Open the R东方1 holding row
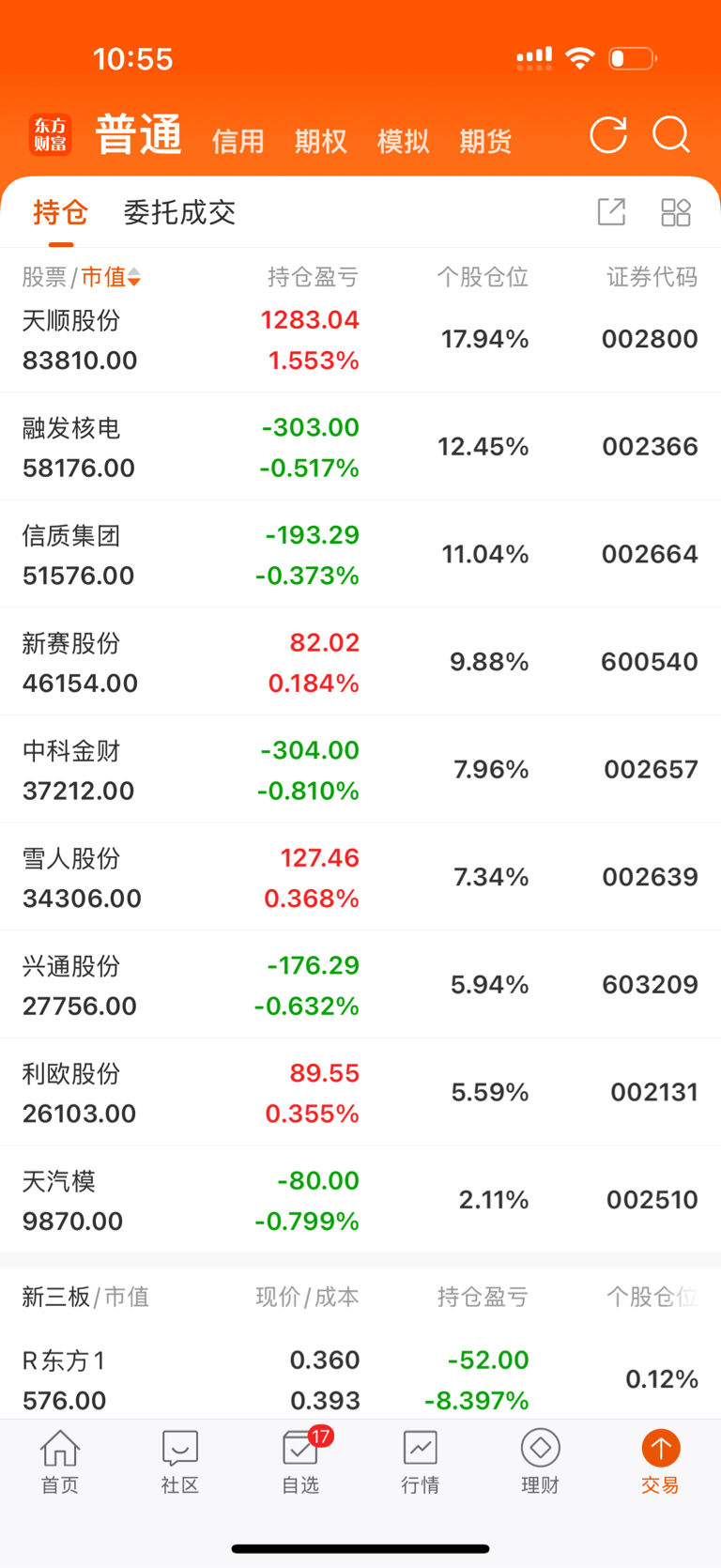Screen dimensions: 721x1568 click(360, 1379)
